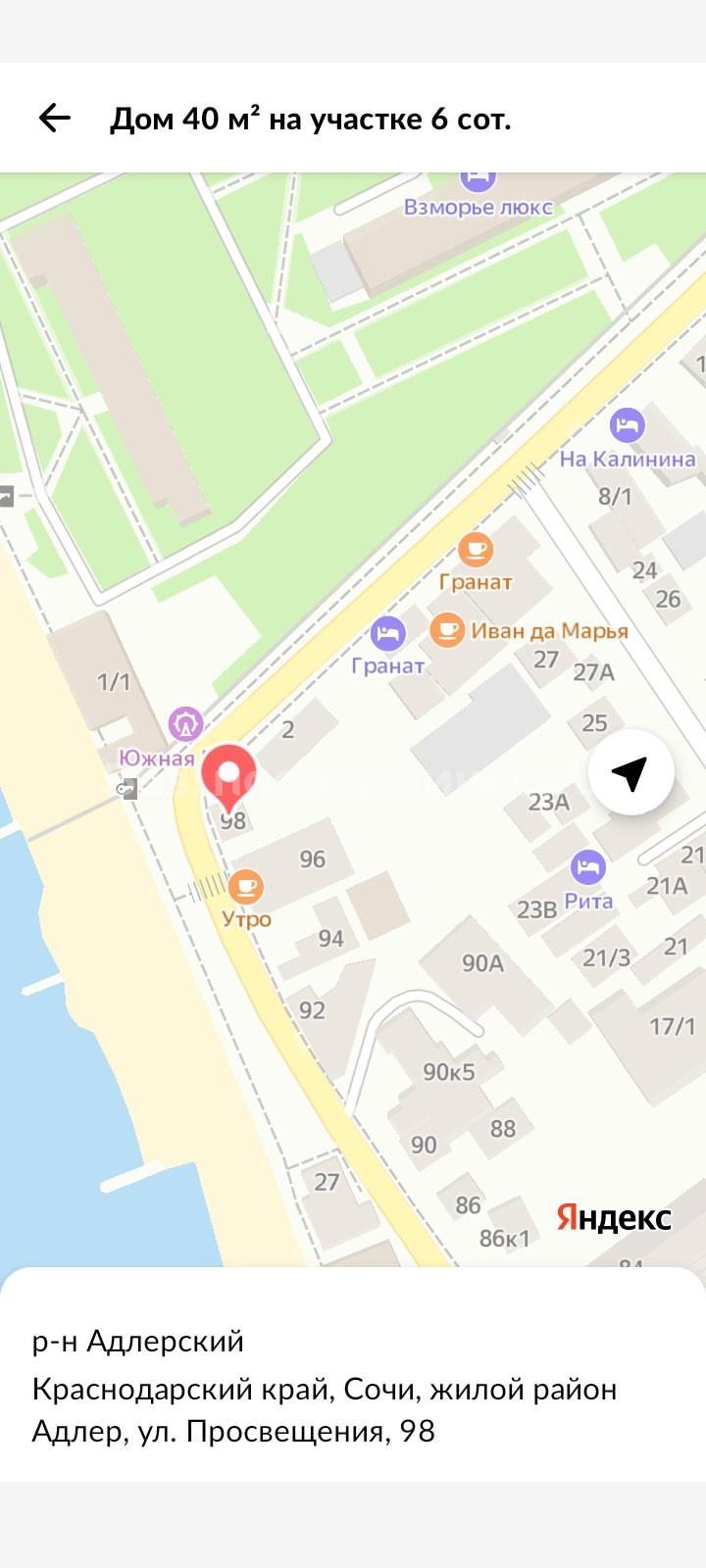This screenshot has width=706, height=1568.
Task: Open the Рита hotel marker
Action: (x=588, y=867)
